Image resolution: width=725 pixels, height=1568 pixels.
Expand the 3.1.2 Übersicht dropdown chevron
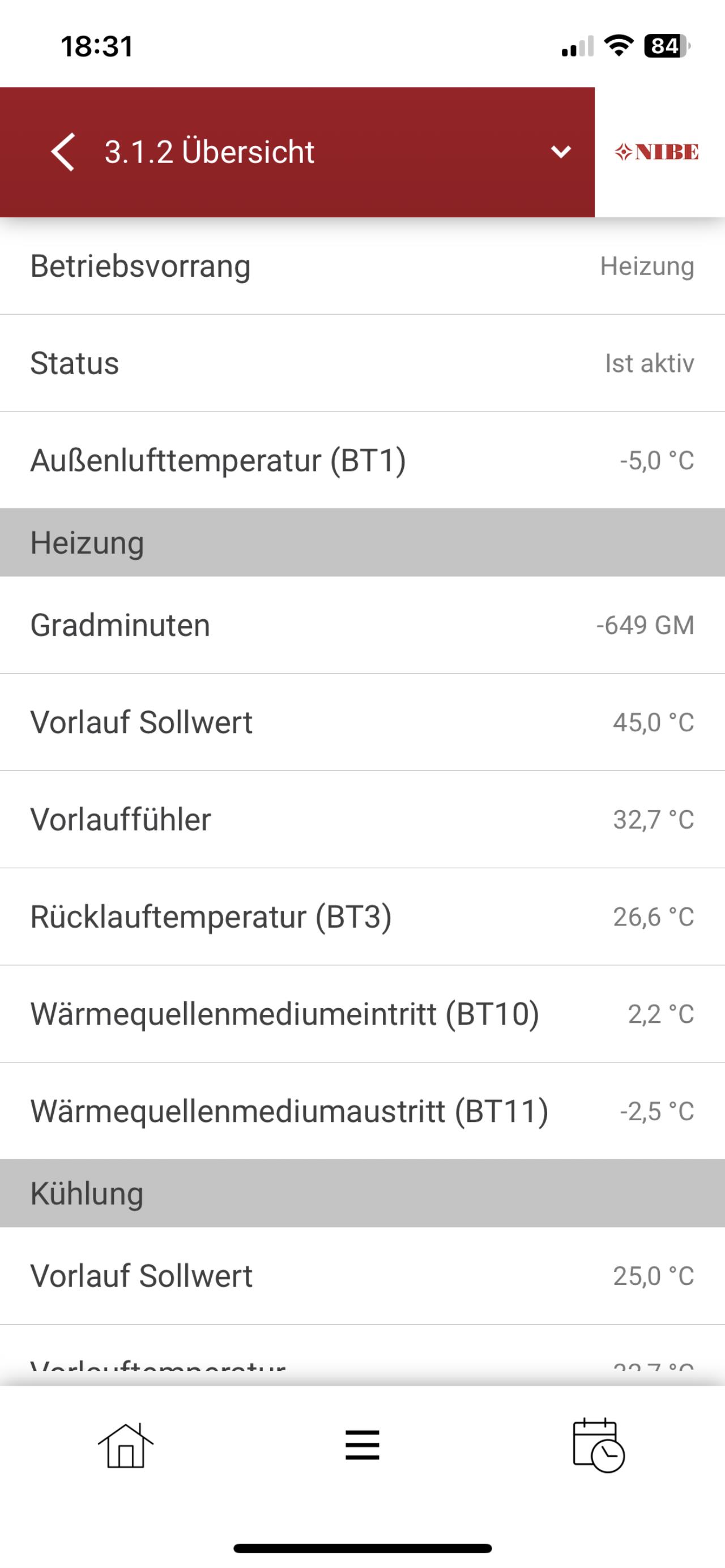pyautogui.click(x=561, y=152)
